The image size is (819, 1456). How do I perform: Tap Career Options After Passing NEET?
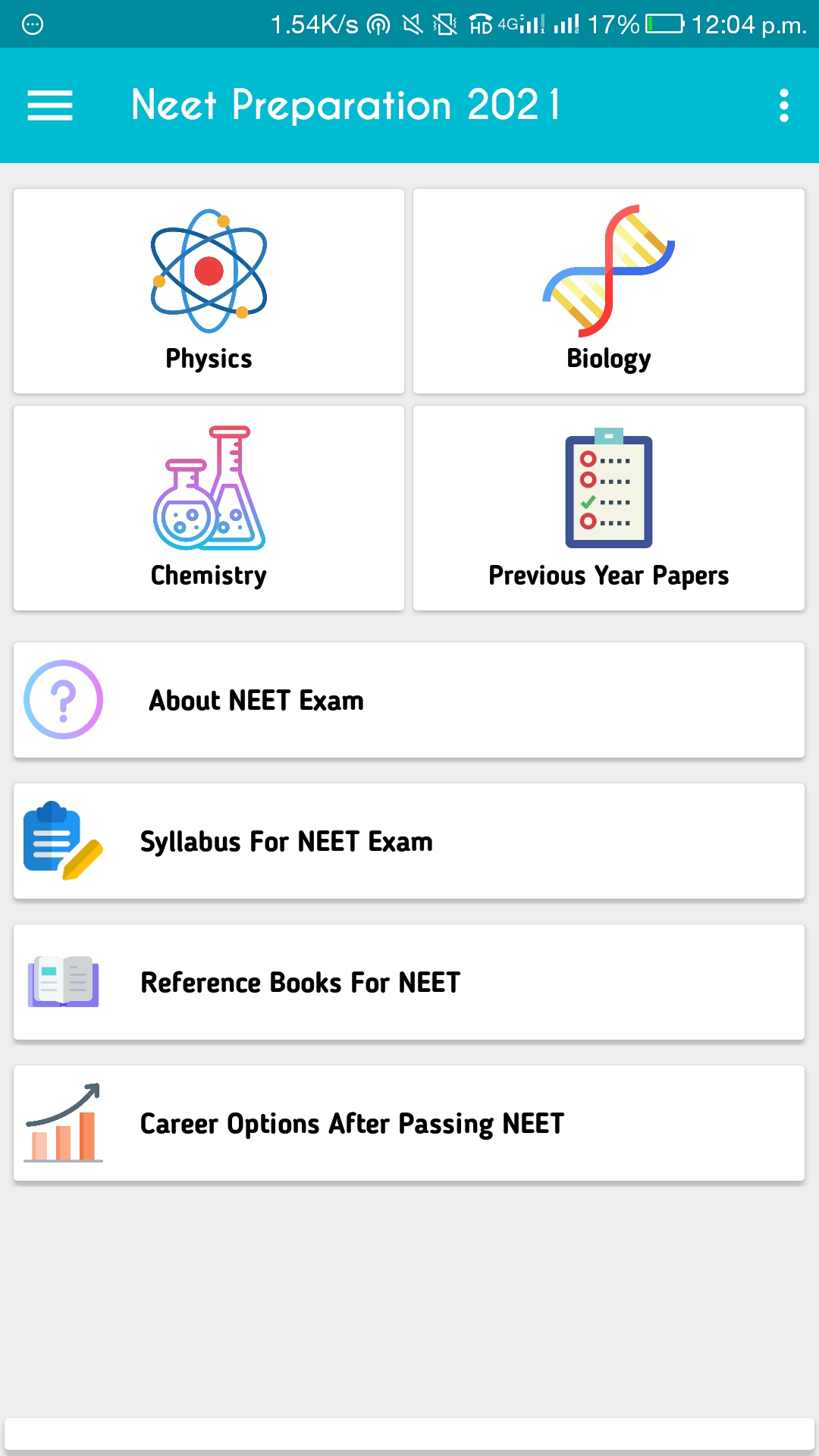(x=409, y=1123)
